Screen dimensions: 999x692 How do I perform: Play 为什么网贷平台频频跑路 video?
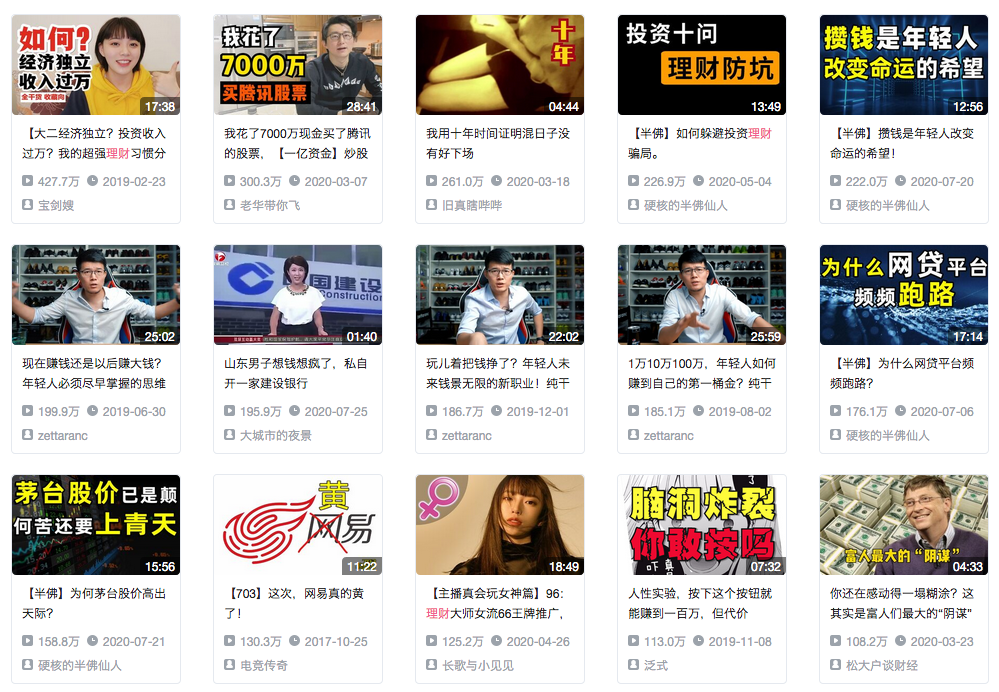tap(904, 295)
